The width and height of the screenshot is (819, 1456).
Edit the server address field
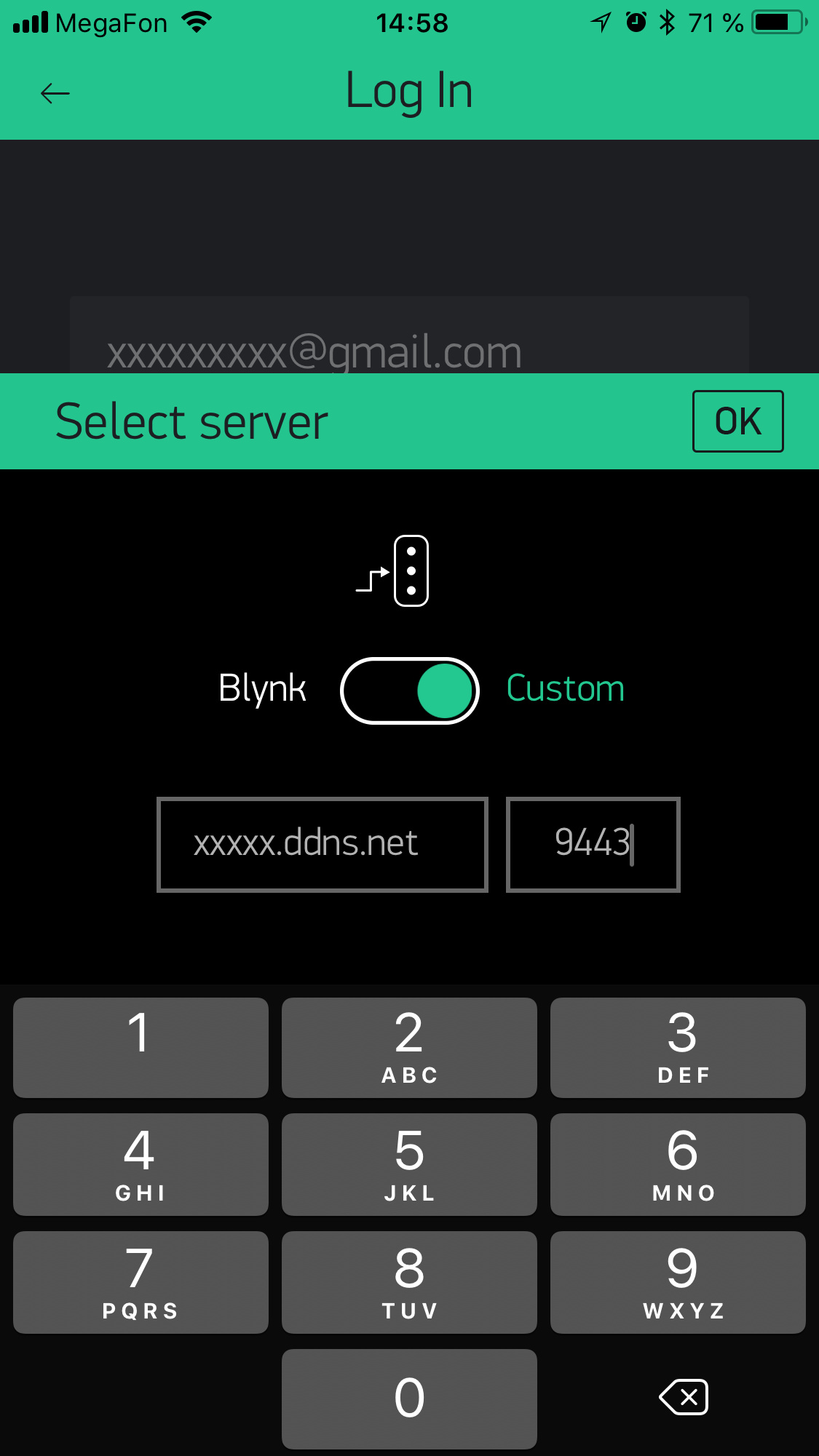323,844
